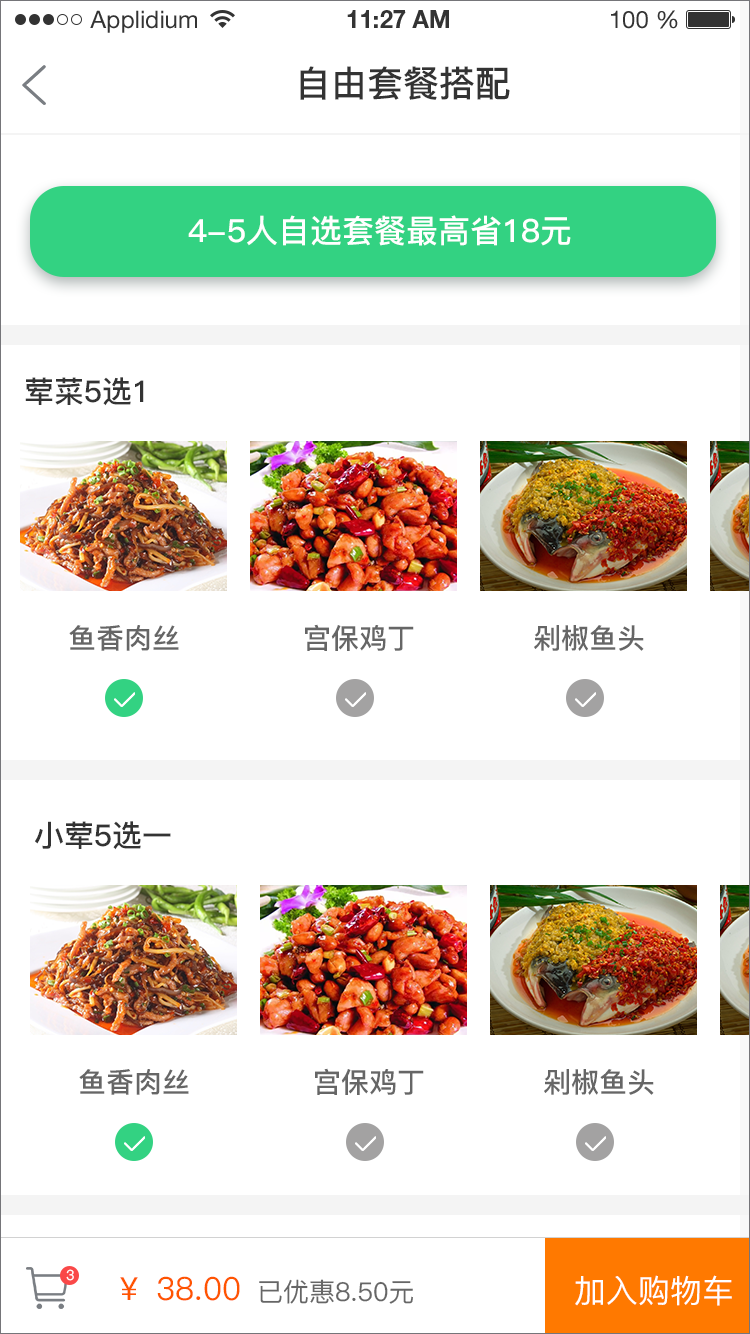
Task: Open 剁椒鱼头 dish photo in 荤菜5选1
Action: click(x=583, y=516)
